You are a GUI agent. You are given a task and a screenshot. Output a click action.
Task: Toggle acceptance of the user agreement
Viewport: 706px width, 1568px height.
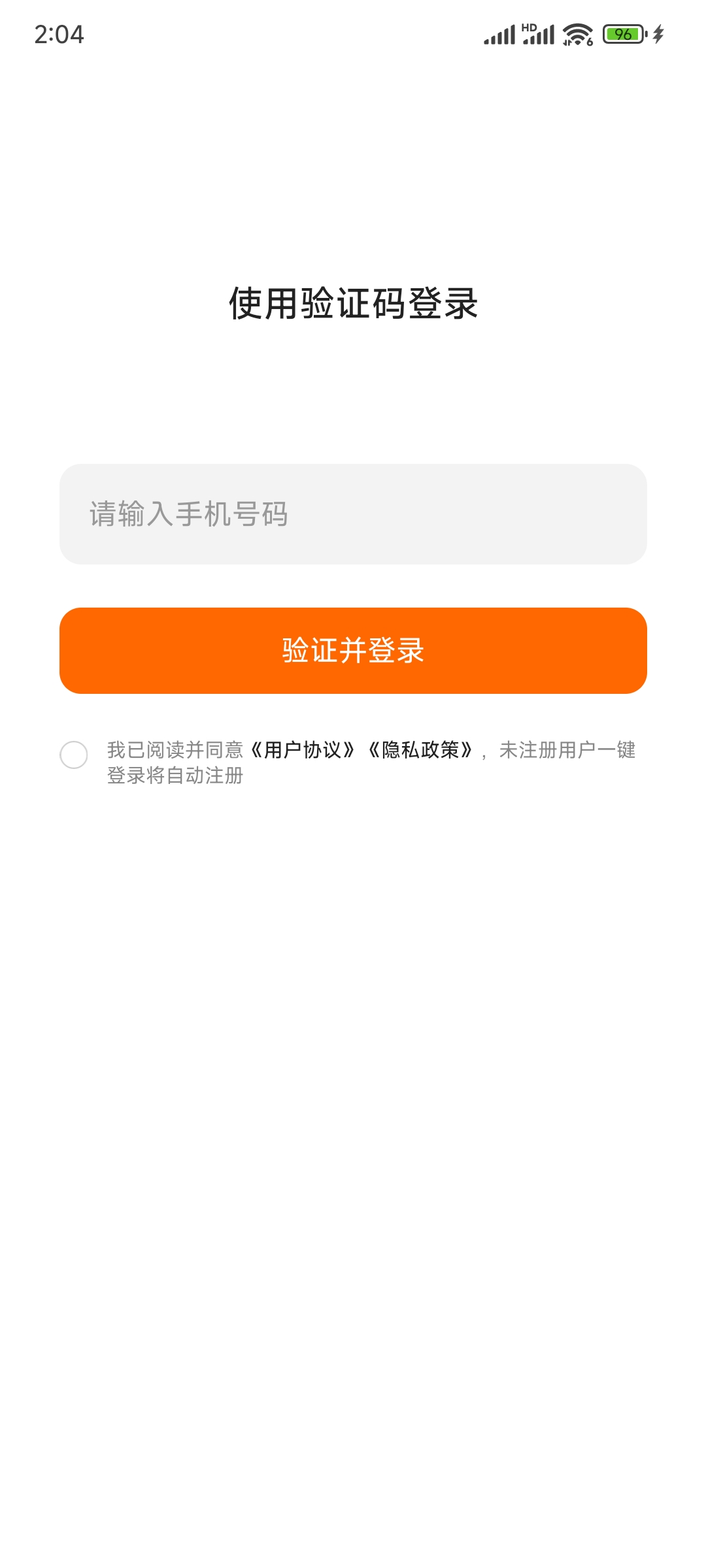click(75, 756)
